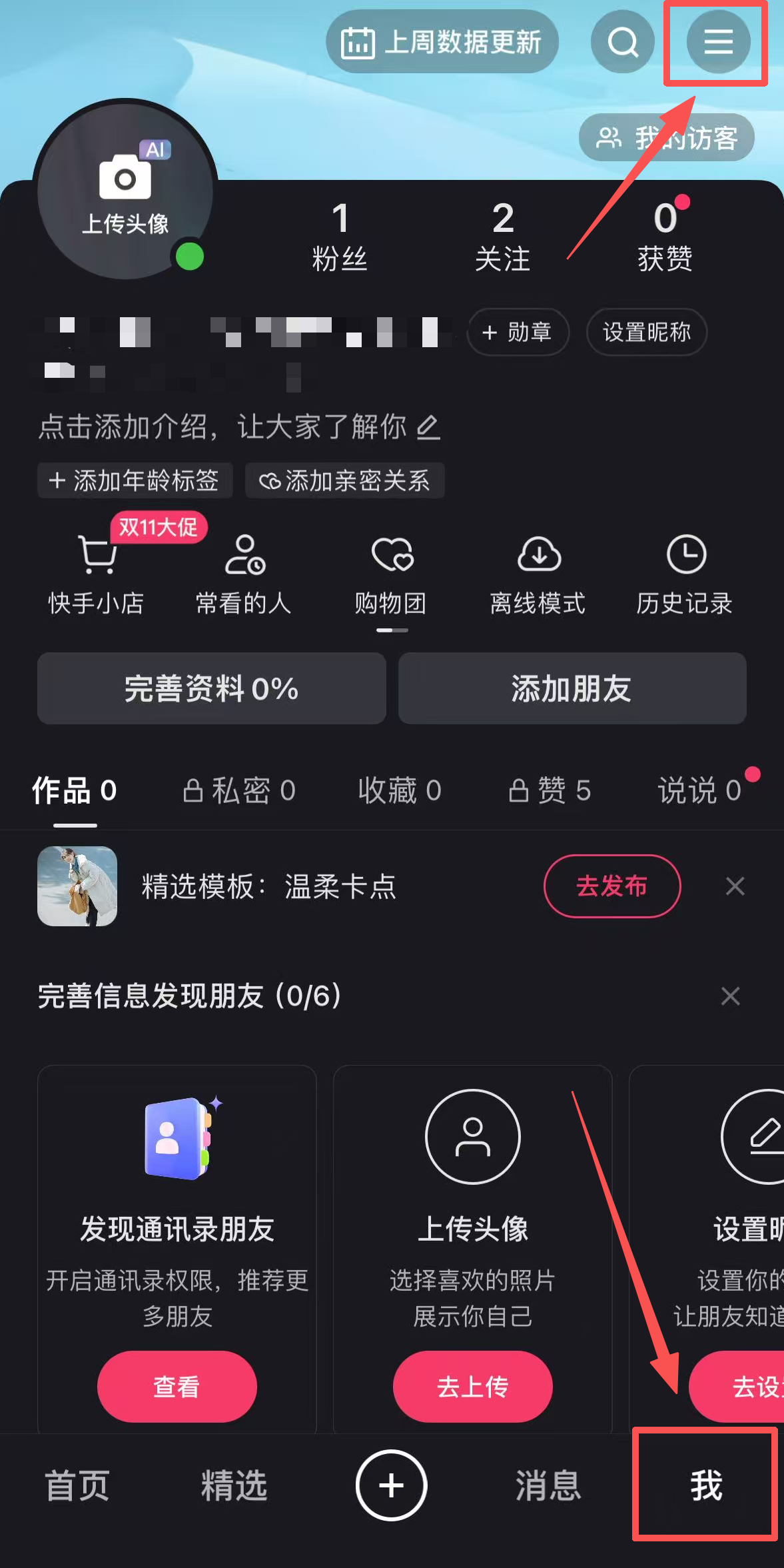Add a 勋章 badge
The width and height of the screenshot is (784, 1568).
[x=518, y=332]
